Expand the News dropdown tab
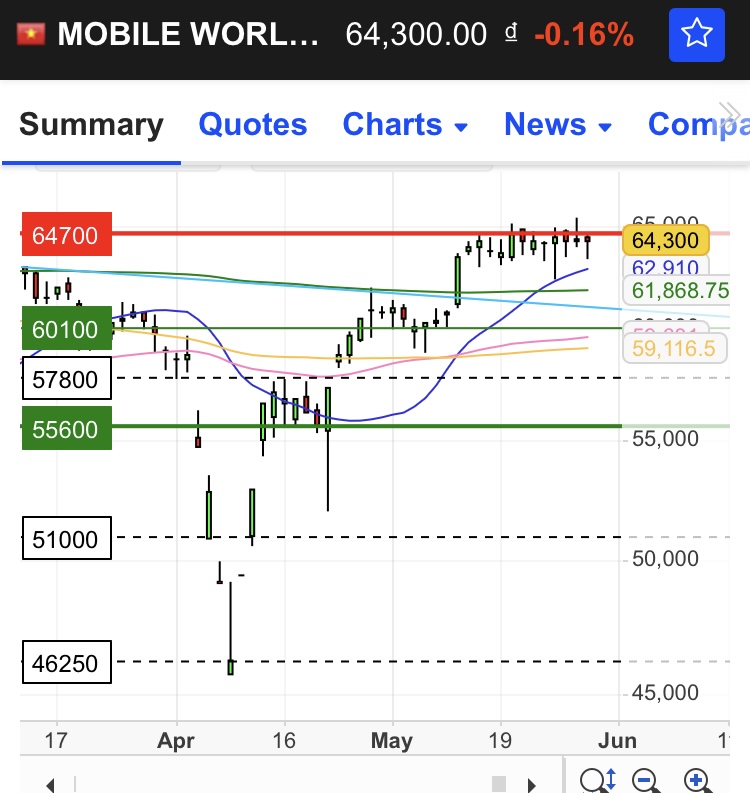 [558, 125]
